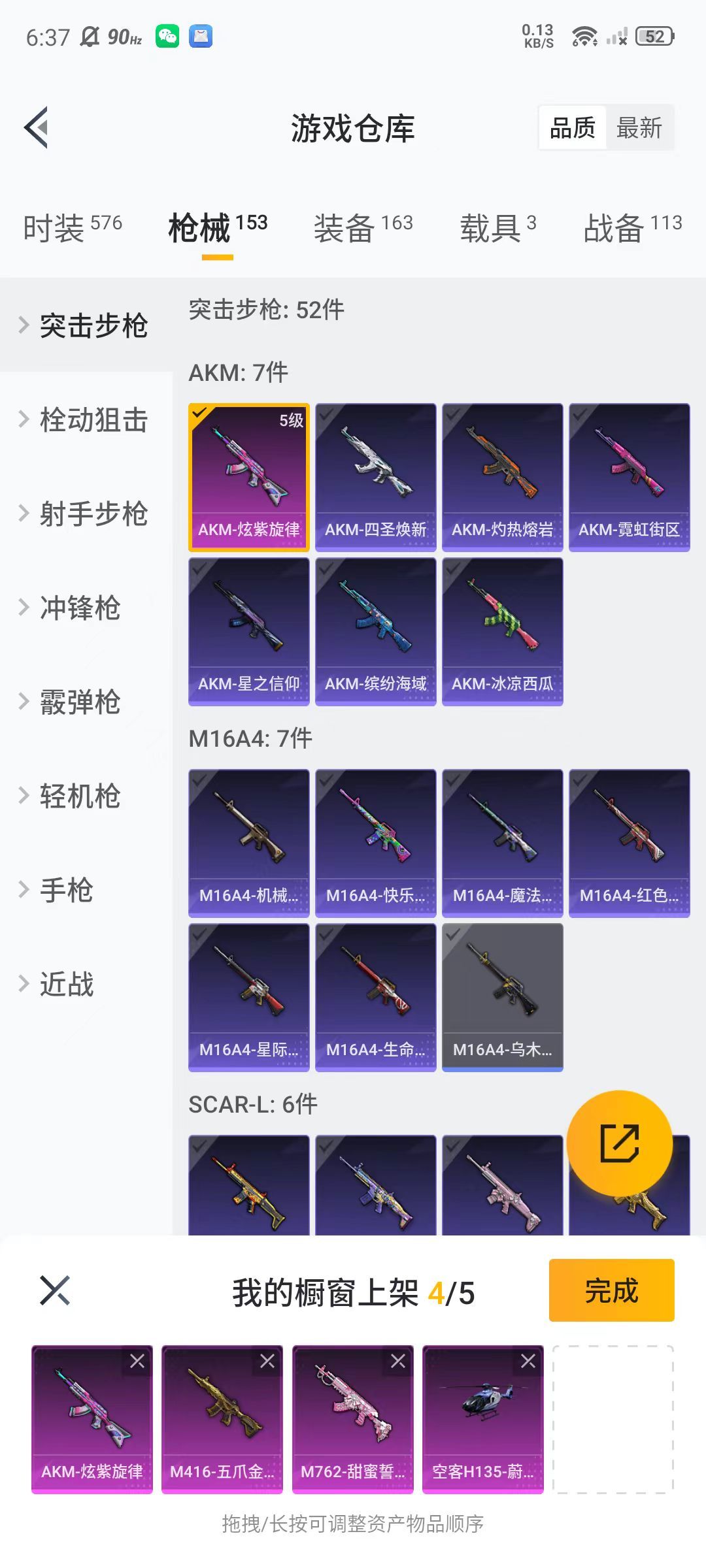Tap 完成 to finish the showcase
Viewport: 706px width, 1568px height.
pos(612,1290)
